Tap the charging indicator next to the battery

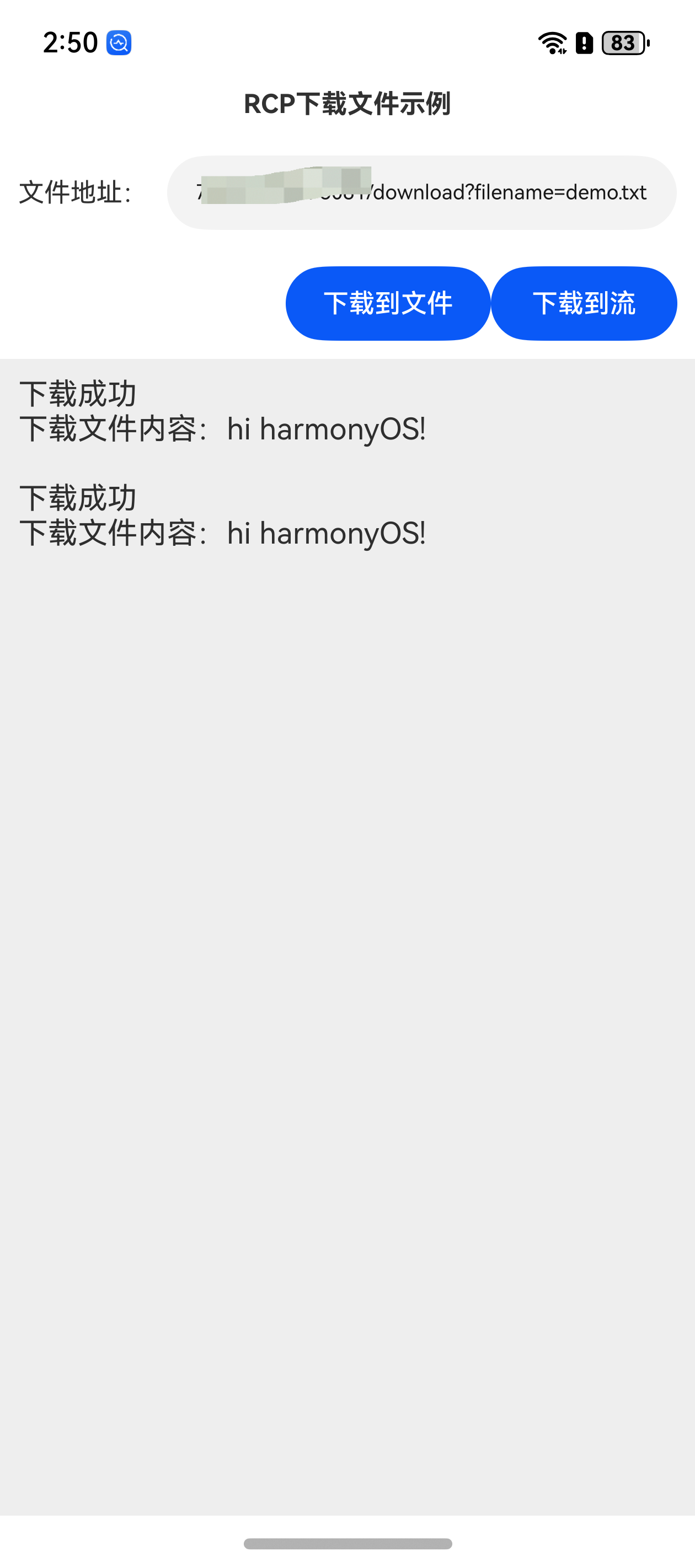pyautogui.click(x=649, y=44)
